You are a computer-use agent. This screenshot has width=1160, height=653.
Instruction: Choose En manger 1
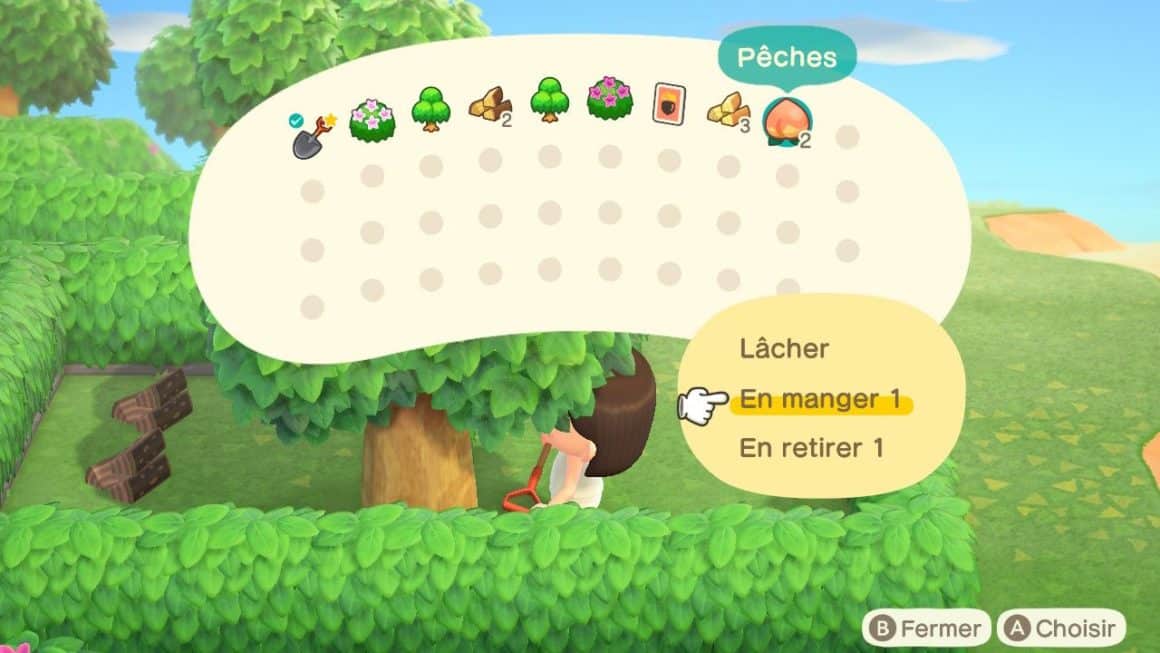[819, 400]
